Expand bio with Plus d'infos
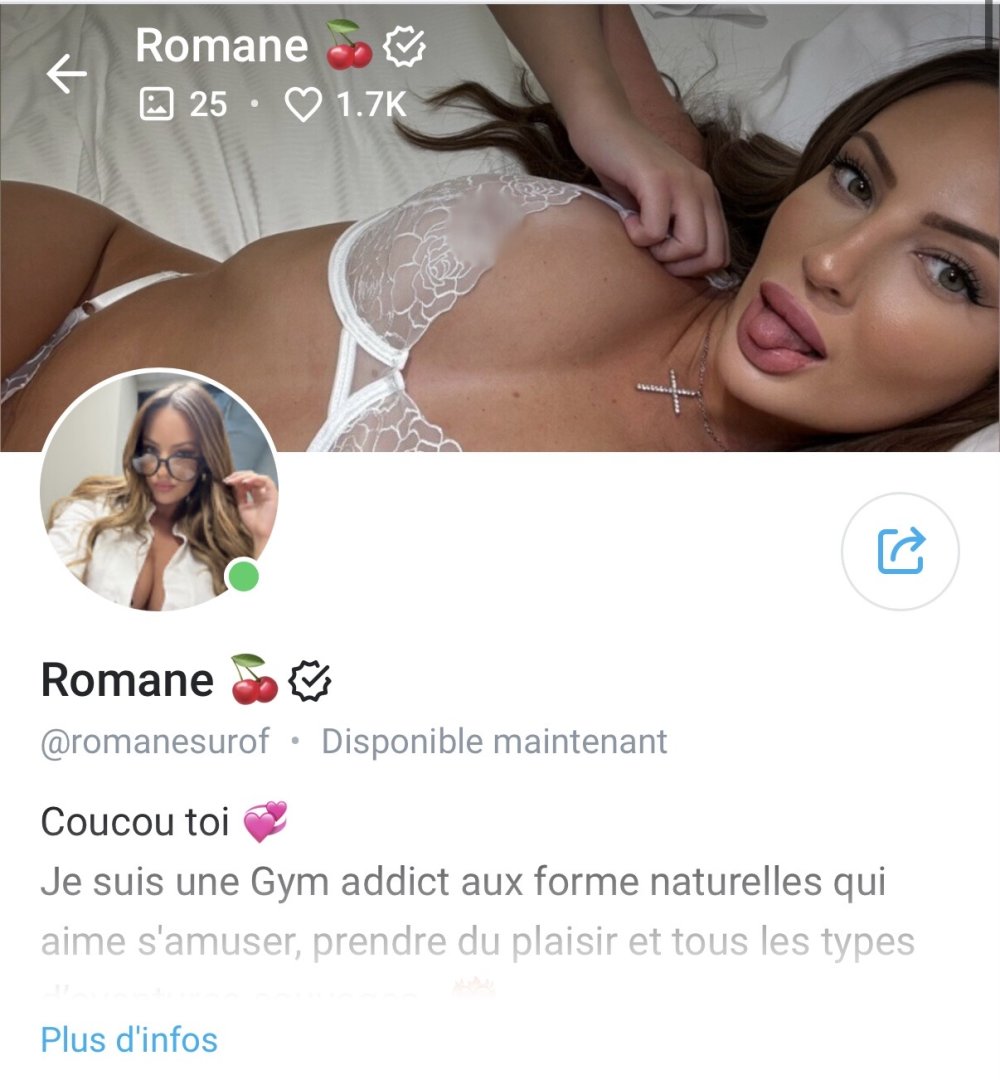 (128, 1039)
